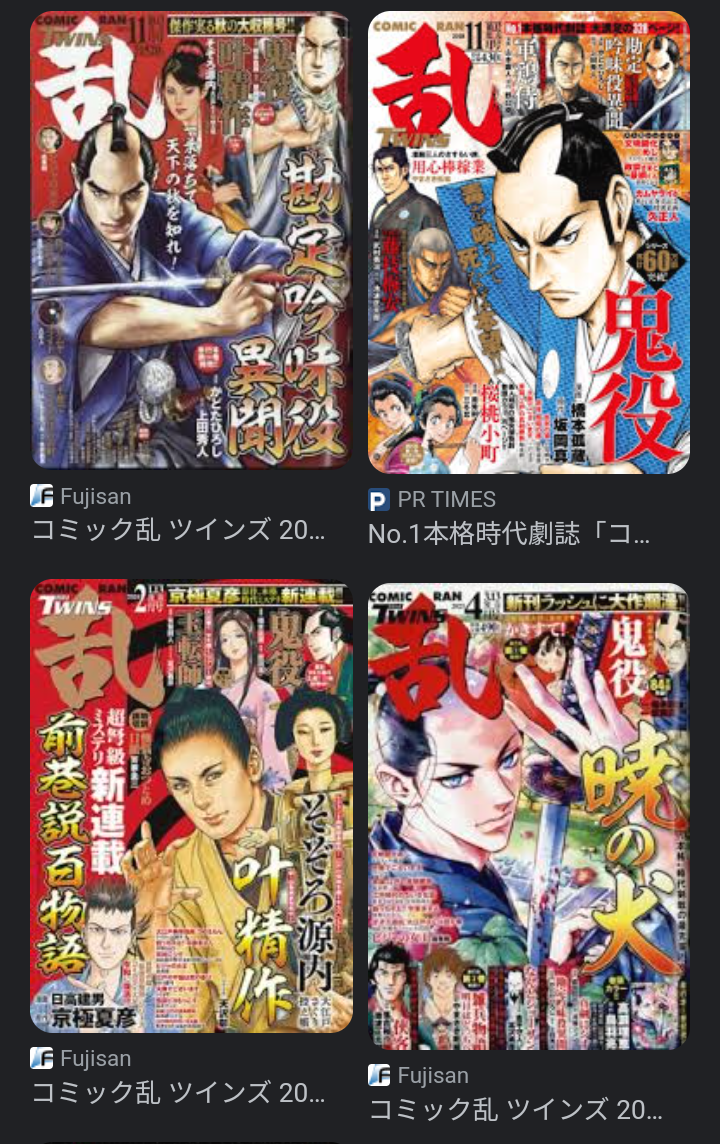Open the PR TIMES 鬼役 cover image

click(529, 242)
